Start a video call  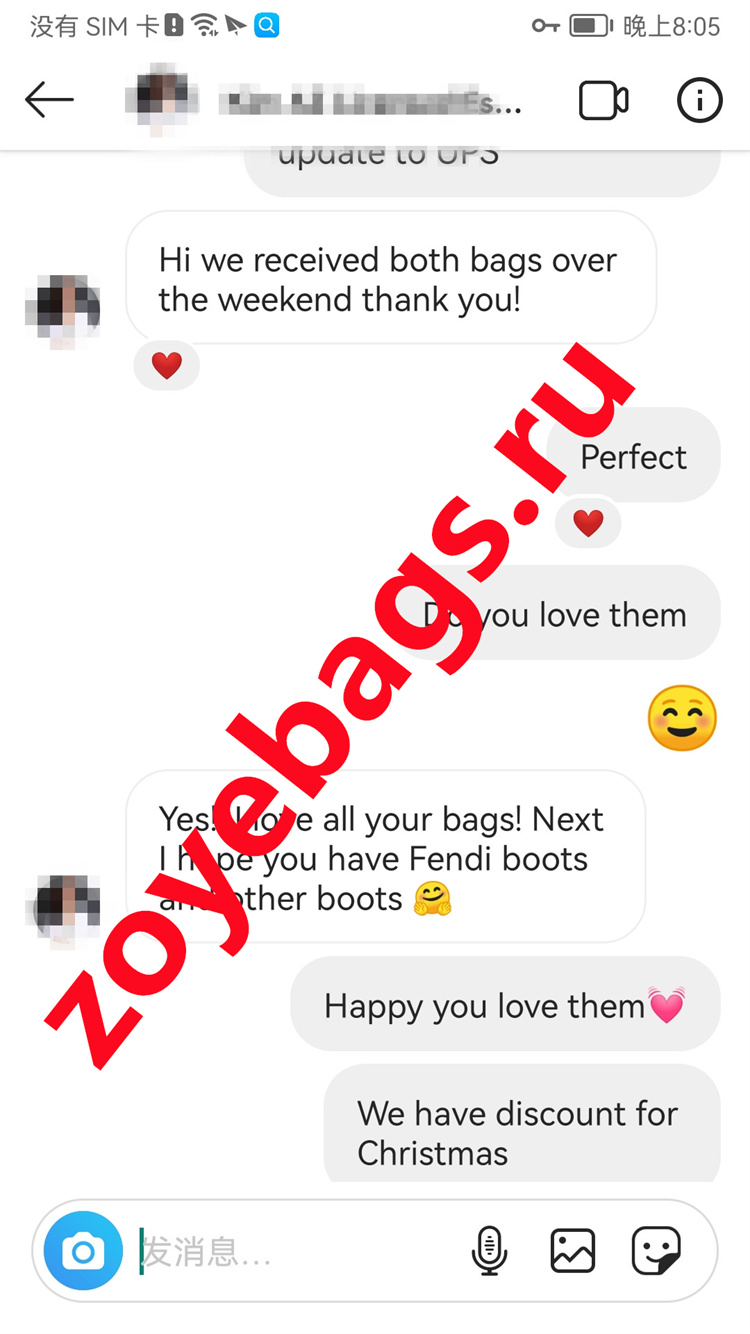603,101
